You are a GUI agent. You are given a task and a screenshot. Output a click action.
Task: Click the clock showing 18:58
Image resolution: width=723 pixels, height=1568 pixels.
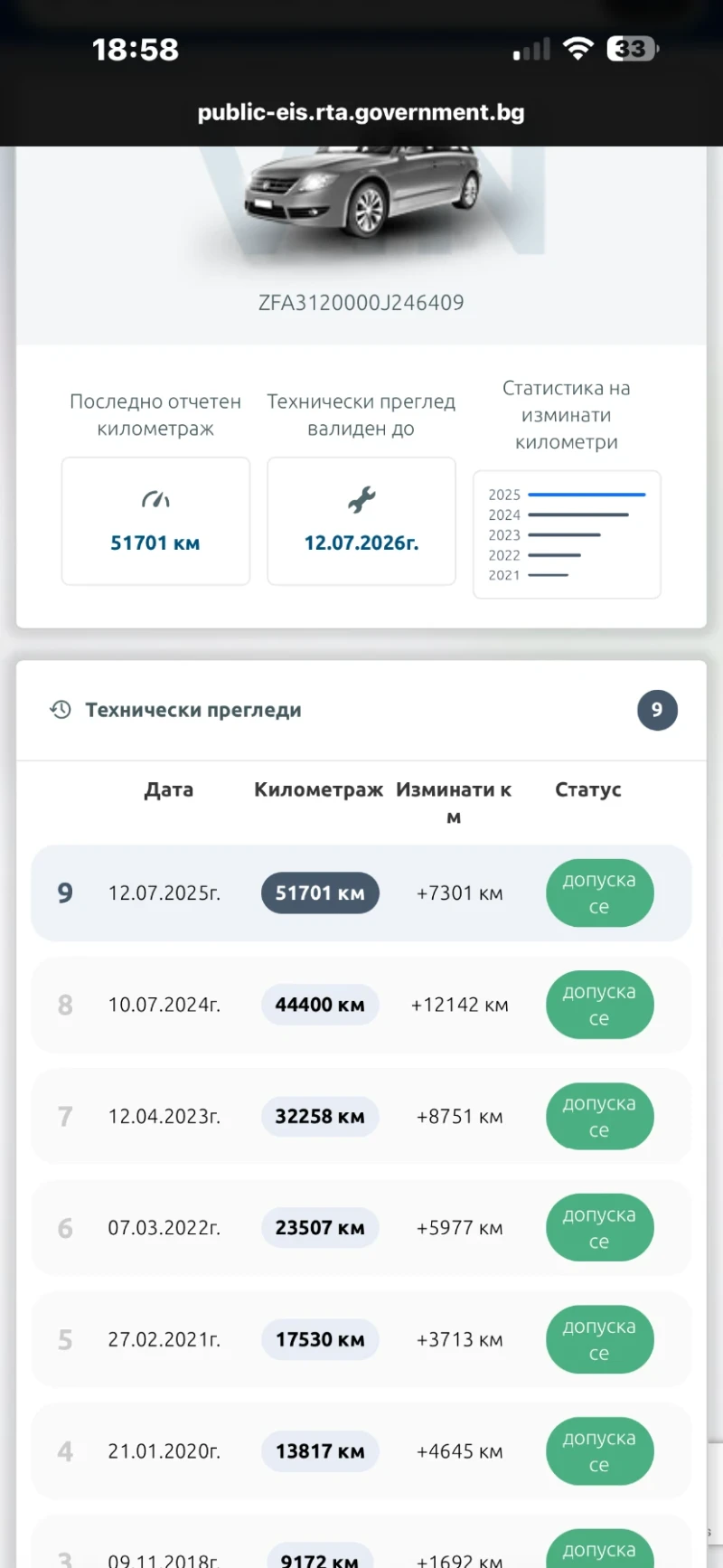[136, 50]
